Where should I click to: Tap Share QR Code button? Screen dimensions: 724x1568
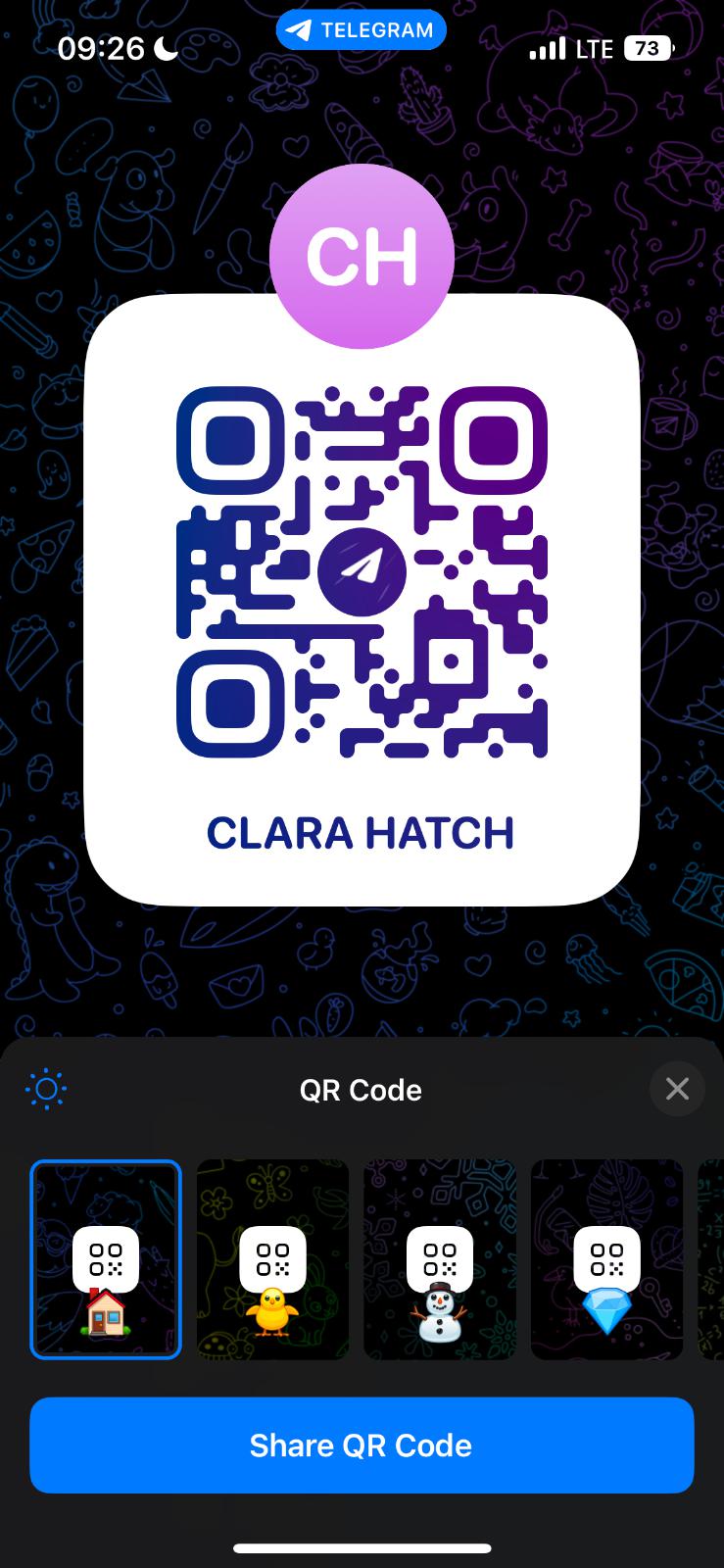(x=362, y=1445)
